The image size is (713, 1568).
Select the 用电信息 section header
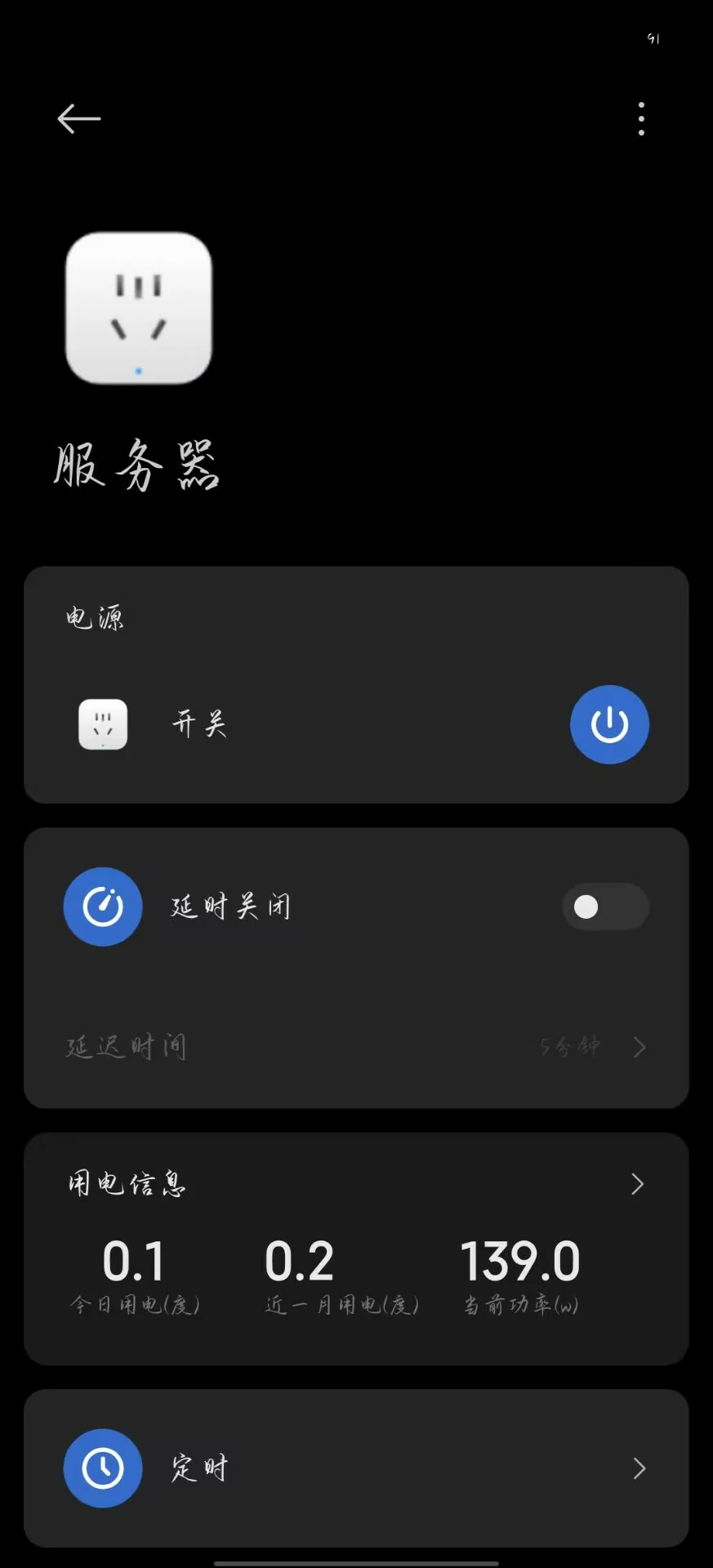click(128, 1183)
